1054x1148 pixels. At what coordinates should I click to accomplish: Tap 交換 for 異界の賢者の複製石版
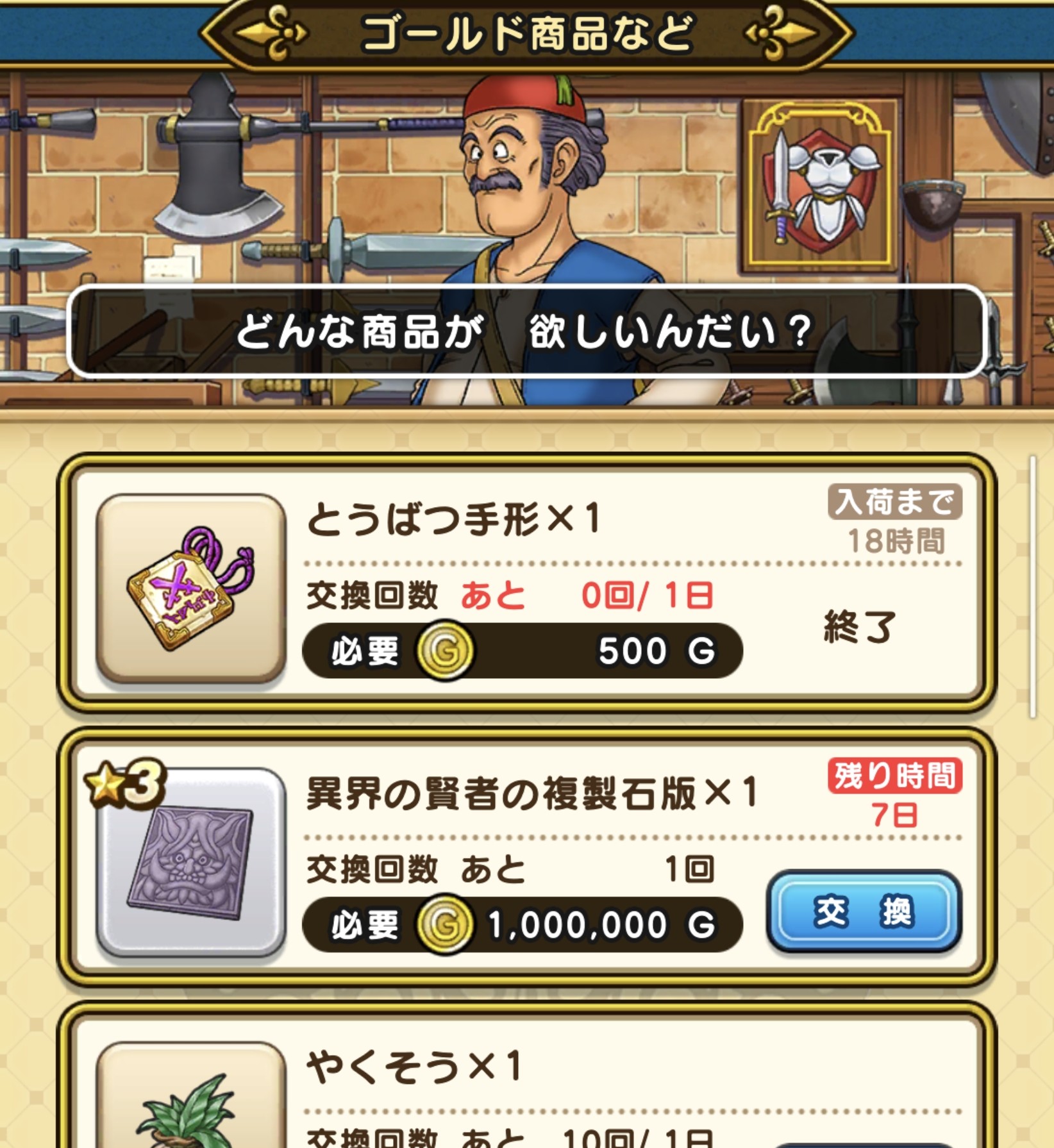[x=863, y=911]
